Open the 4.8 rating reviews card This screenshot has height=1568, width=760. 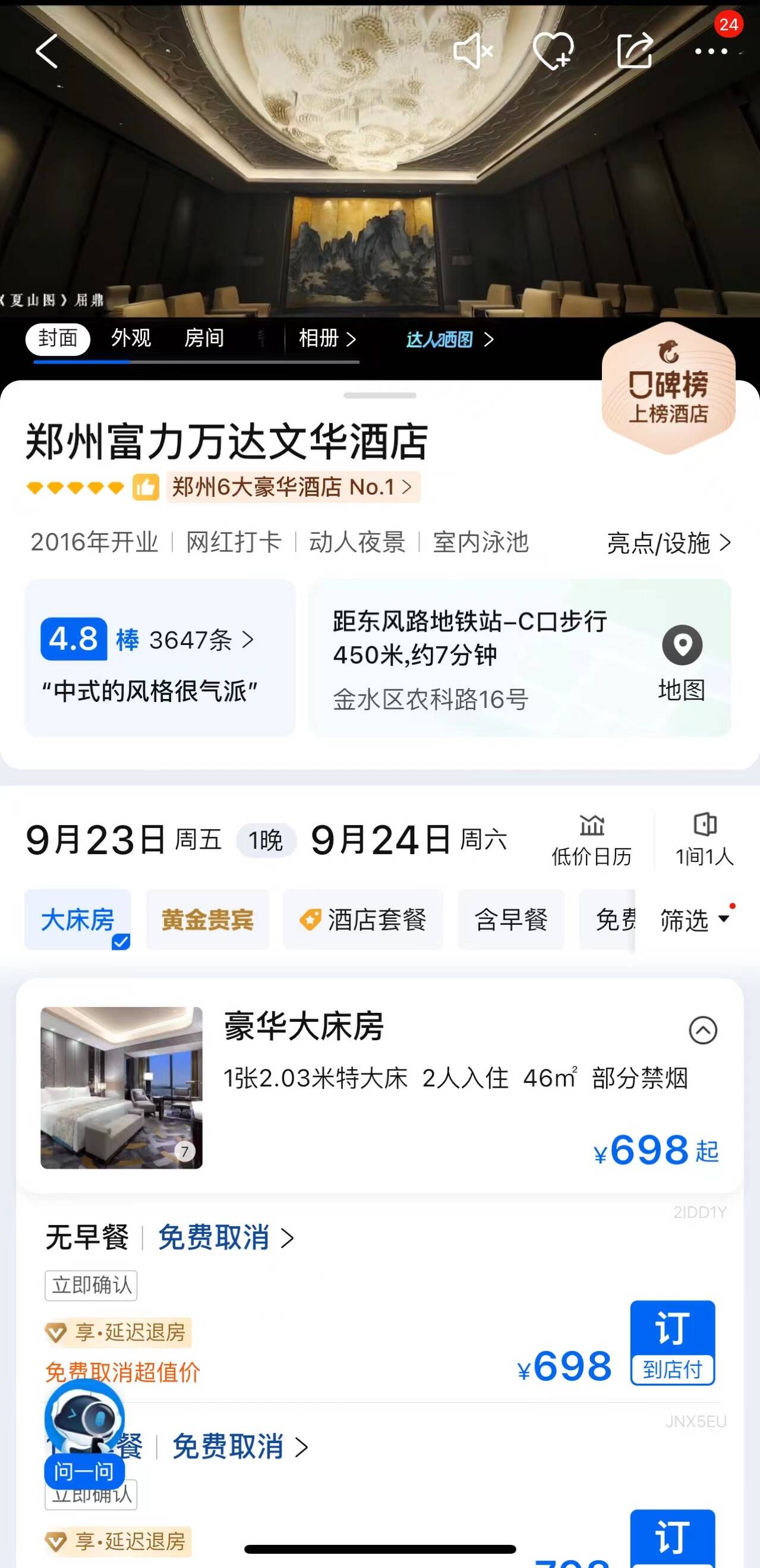tap(159, 659)
